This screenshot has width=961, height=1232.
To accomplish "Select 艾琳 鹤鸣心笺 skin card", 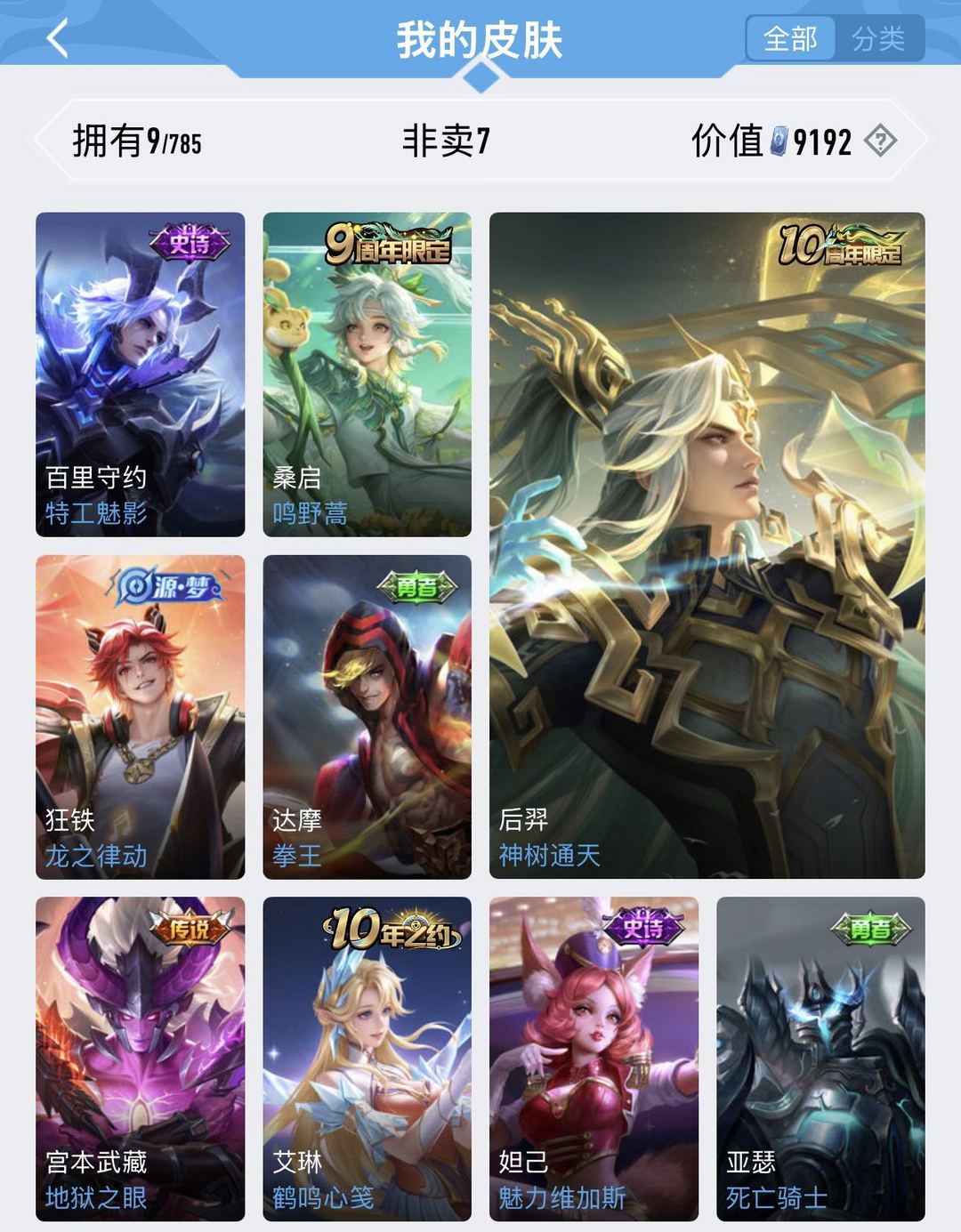I will (367, 1059).
